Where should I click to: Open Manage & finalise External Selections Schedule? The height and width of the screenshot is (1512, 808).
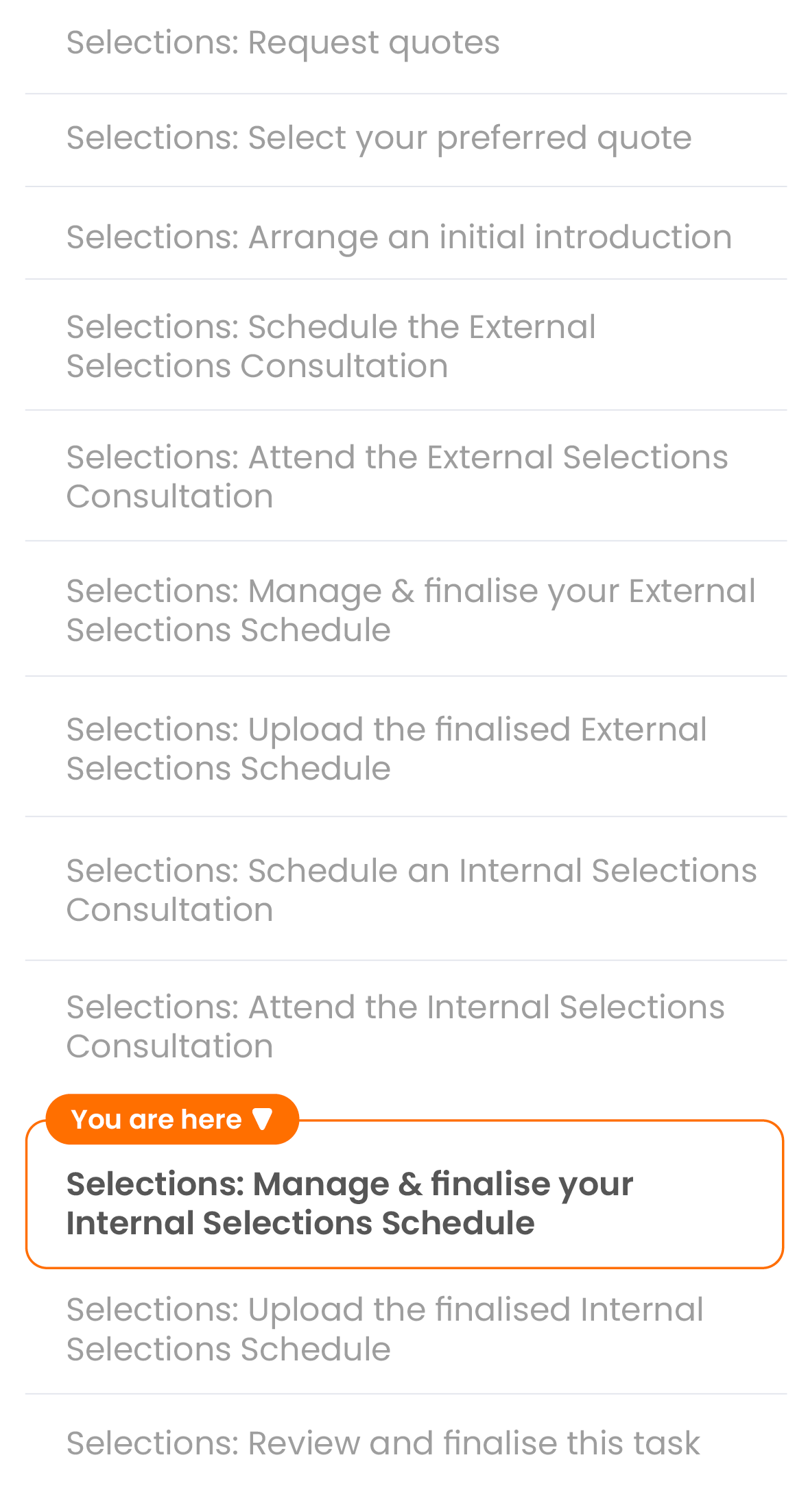[x=410, y=610]
